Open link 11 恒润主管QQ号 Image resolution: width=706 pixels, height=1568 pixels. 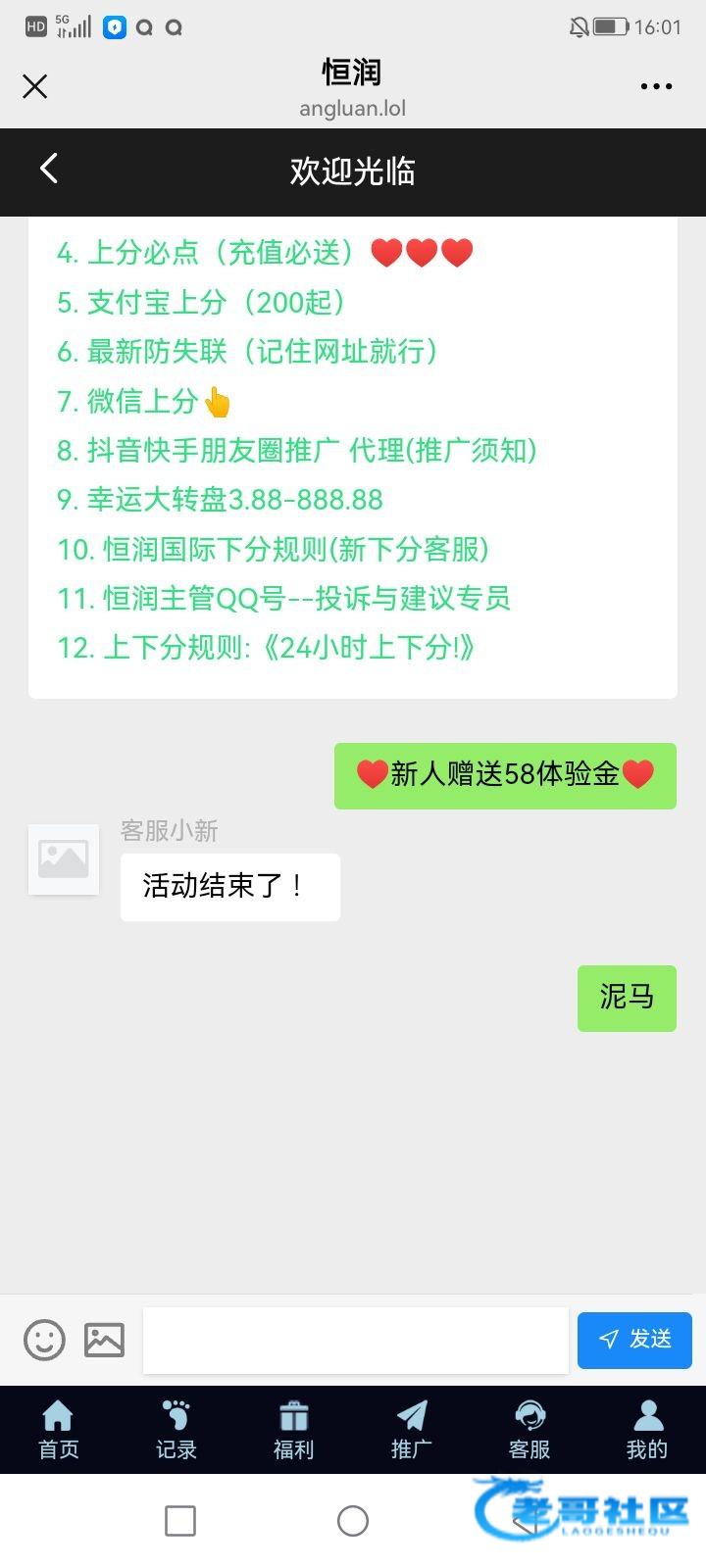pos(284,598)
